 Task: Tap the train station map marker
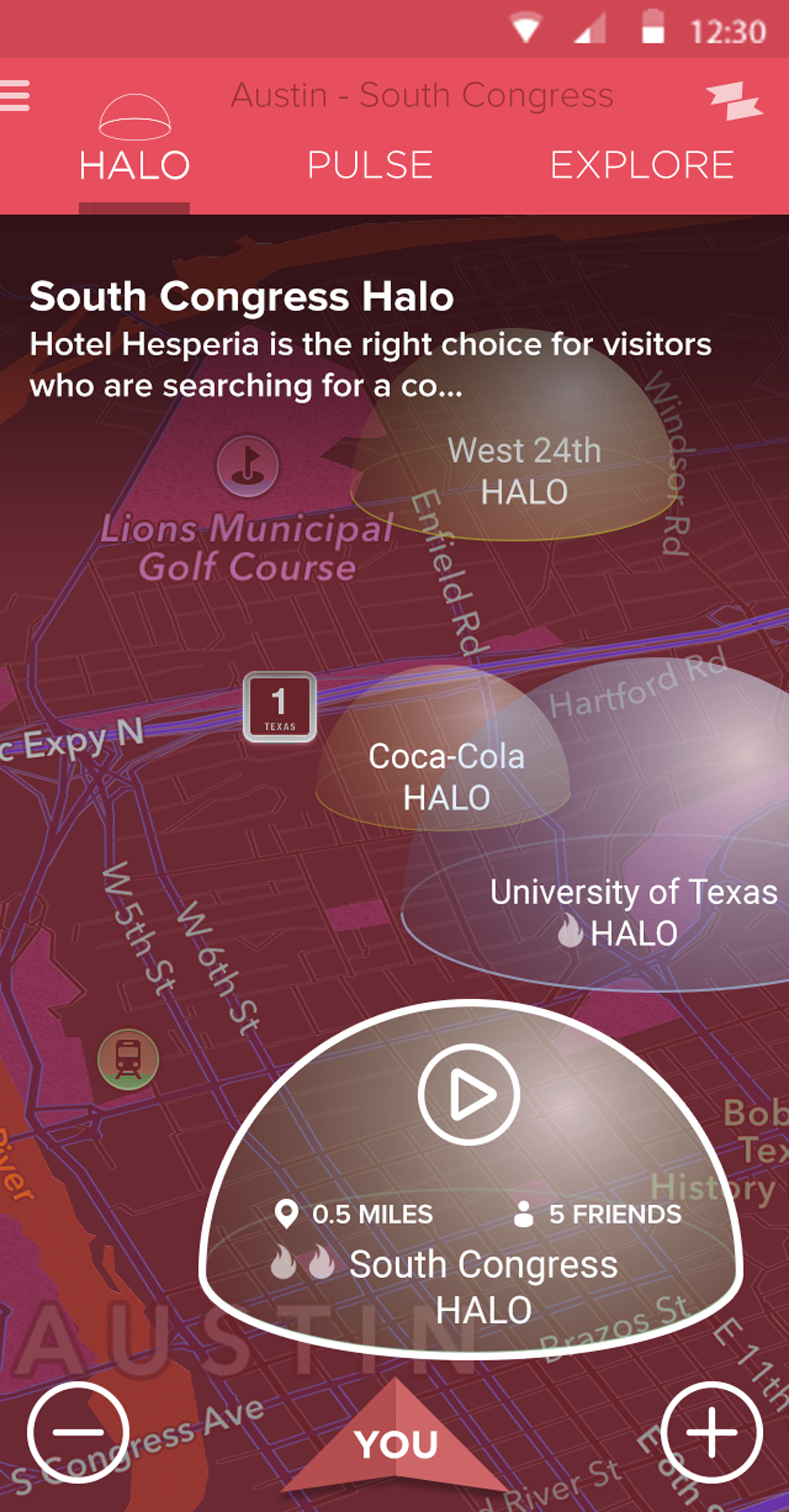coord(128,1059)
